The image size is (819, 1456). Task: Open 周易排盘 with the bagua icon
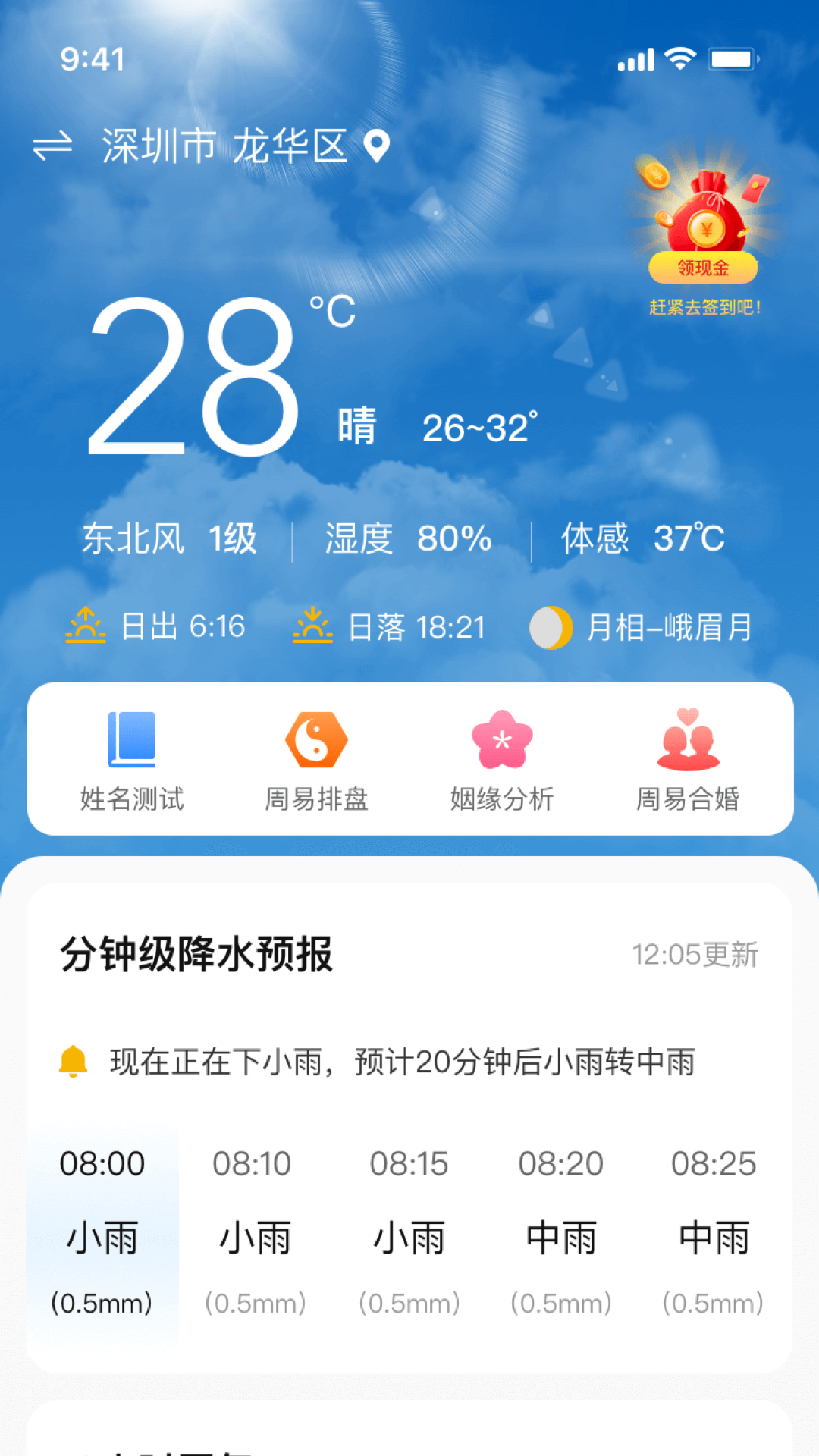[x=315, y=739]
